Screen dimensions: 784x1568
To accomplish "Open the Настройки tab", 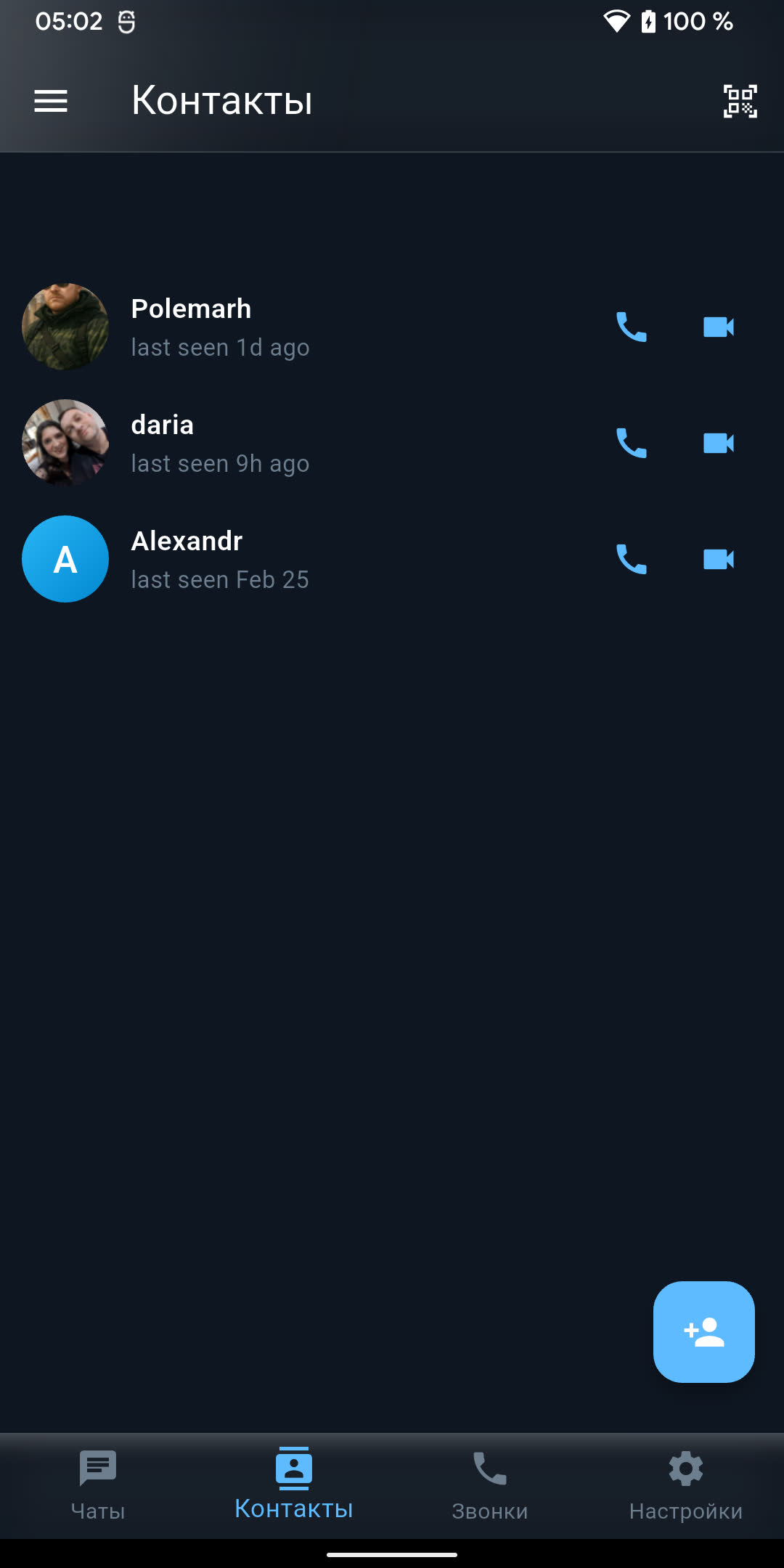I will 686,1485.
